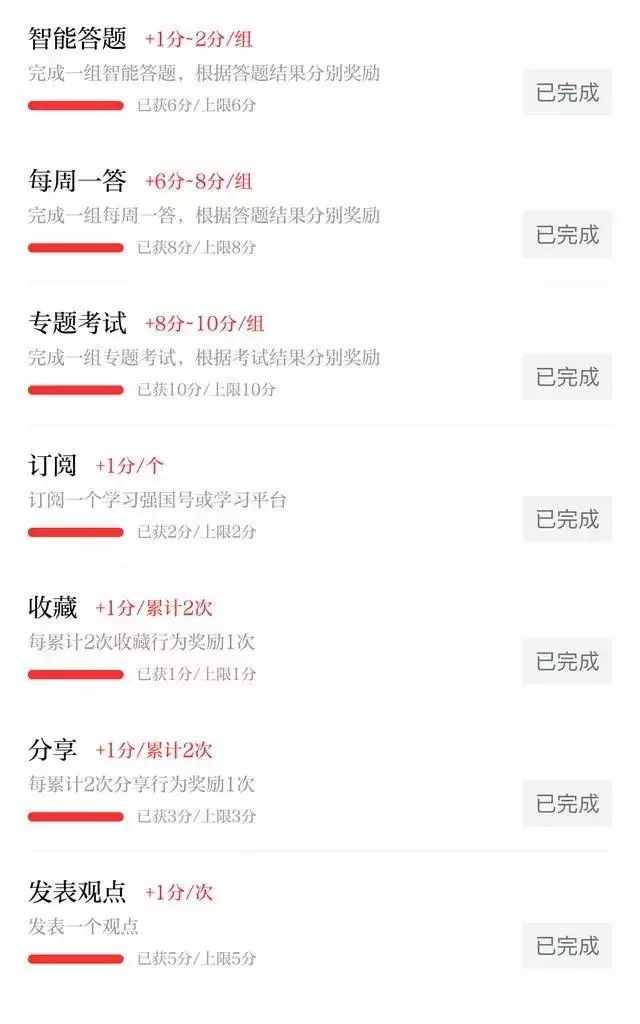Tap 已完成 button for 智能答题
Viewport: 640px width, 1024px height.
coord(567,93)
